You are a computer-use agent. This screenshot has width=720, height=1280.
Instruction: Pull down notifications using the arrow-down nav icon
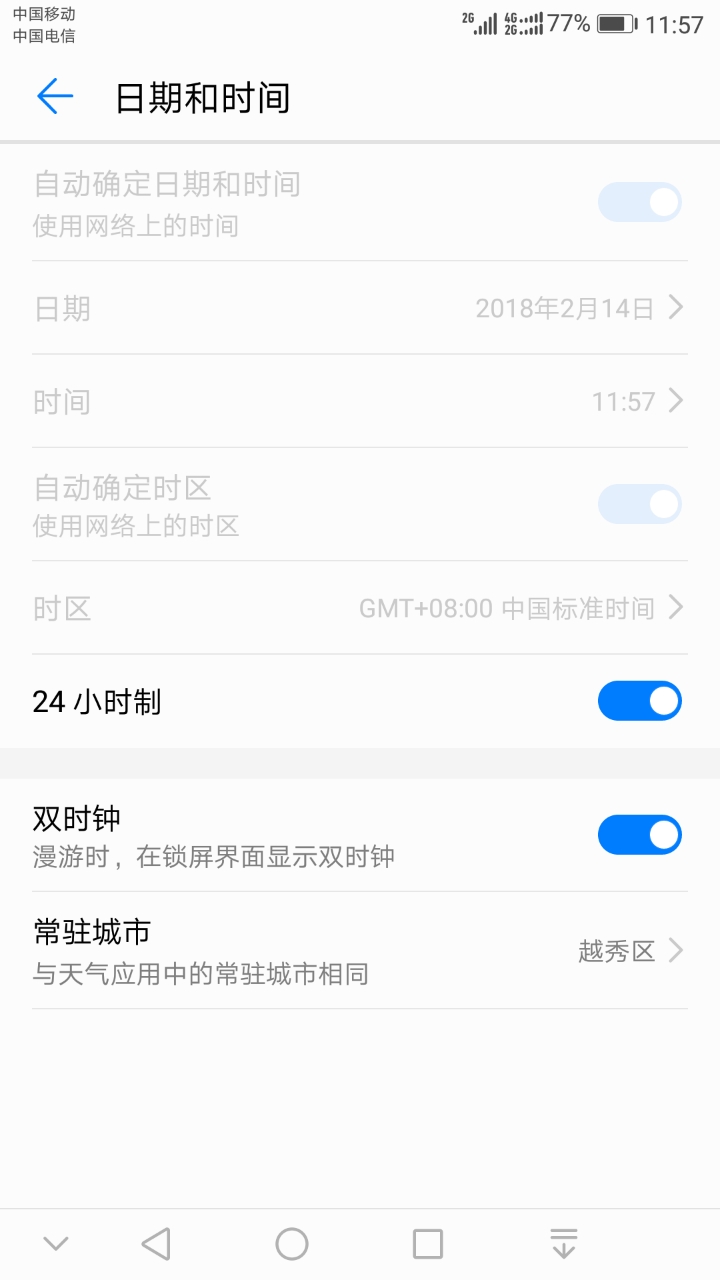tap(564, 1244)
